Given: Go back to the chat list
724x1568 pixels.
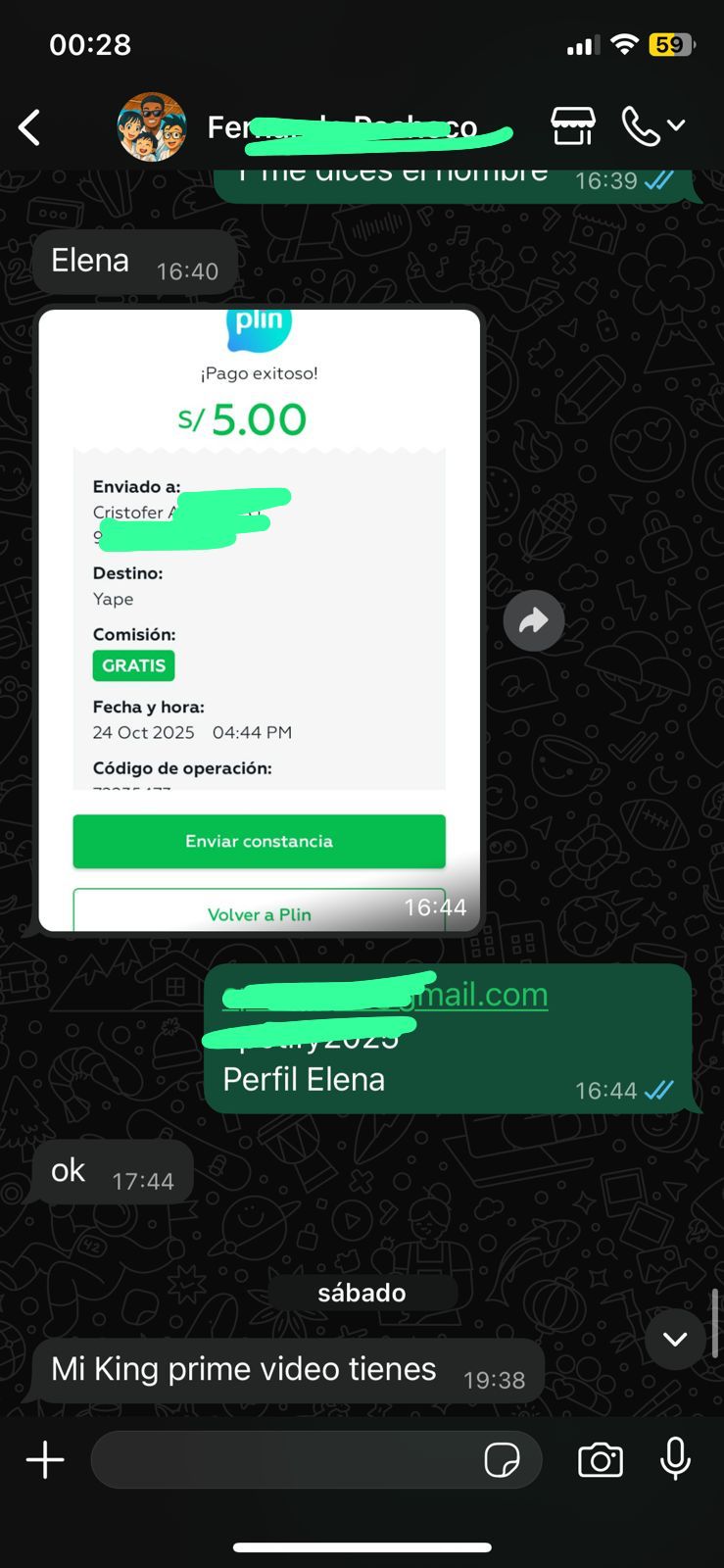Looking at the screenshot, I should tap(30, 127).
